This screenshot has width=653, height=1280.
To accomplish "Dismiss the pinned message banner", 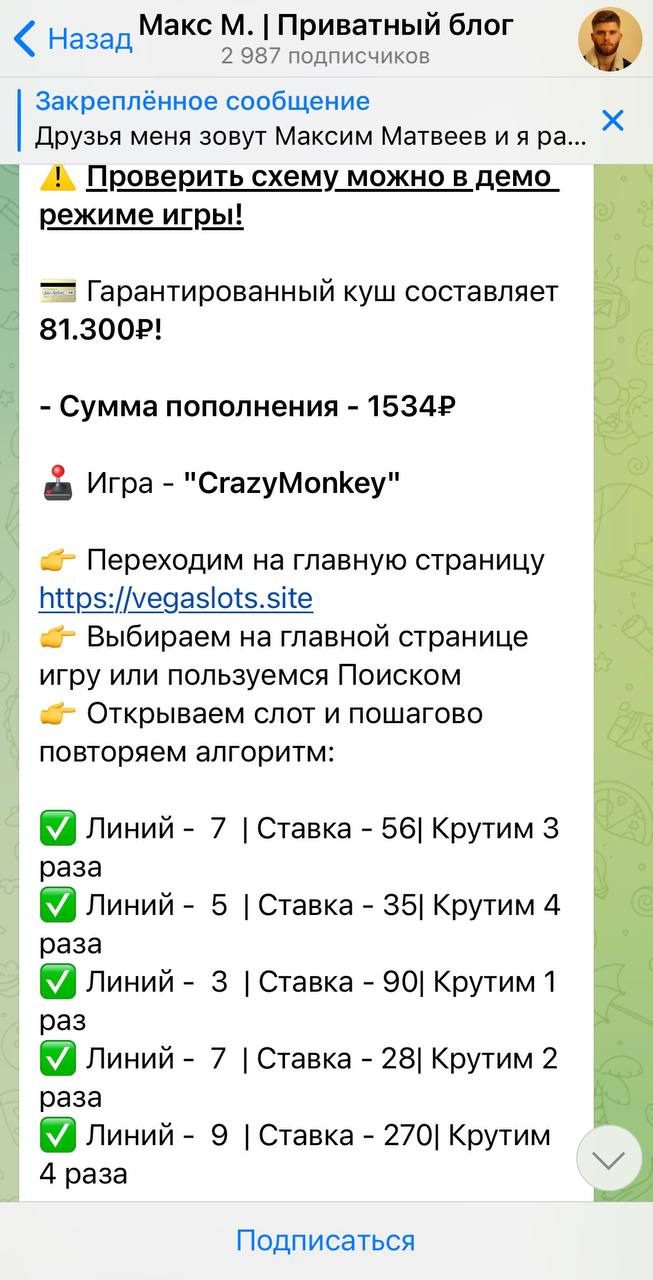I will (x=612, y=121).
